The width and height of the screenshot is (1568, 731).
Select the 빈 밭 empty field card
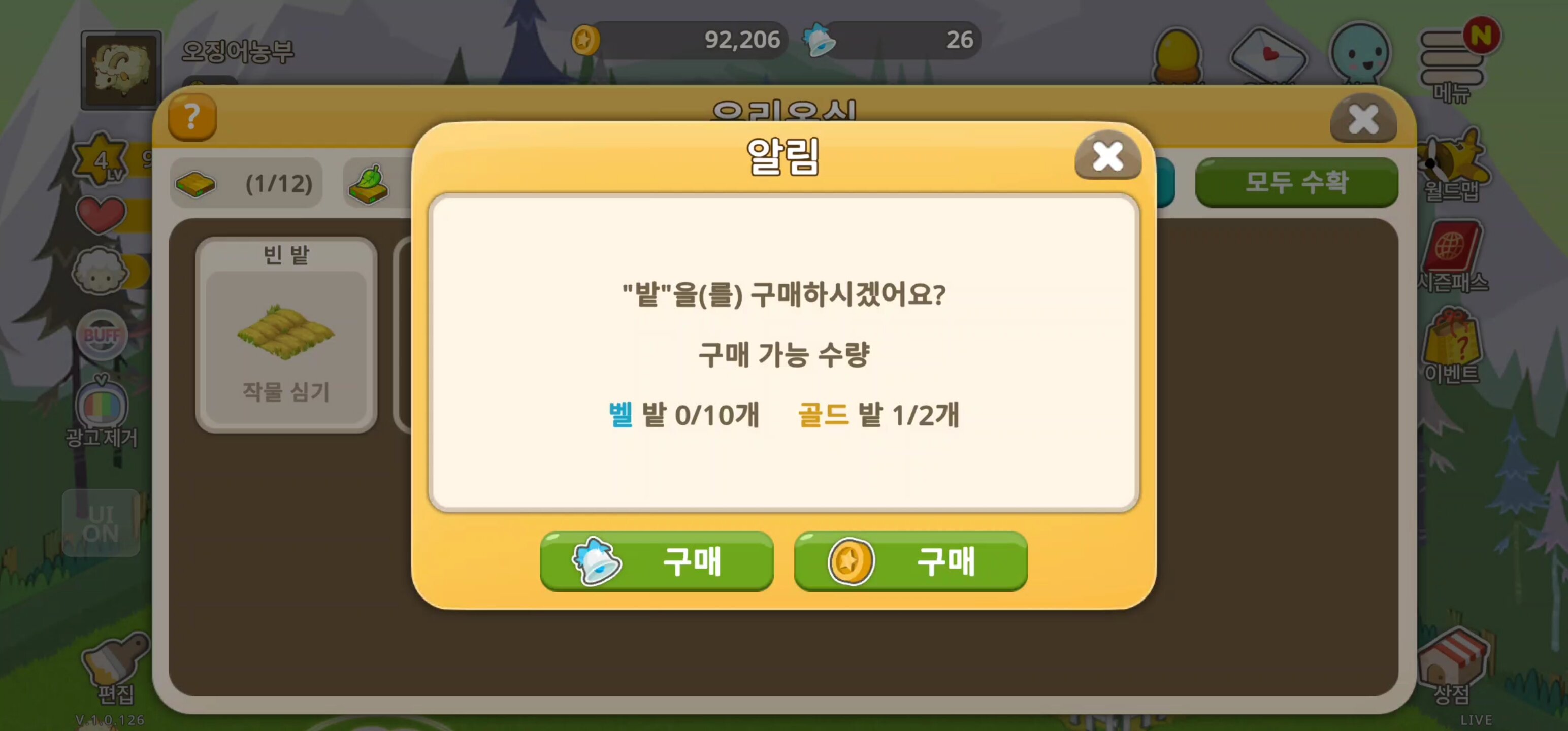pyautogui.click(x=286, y=335)
